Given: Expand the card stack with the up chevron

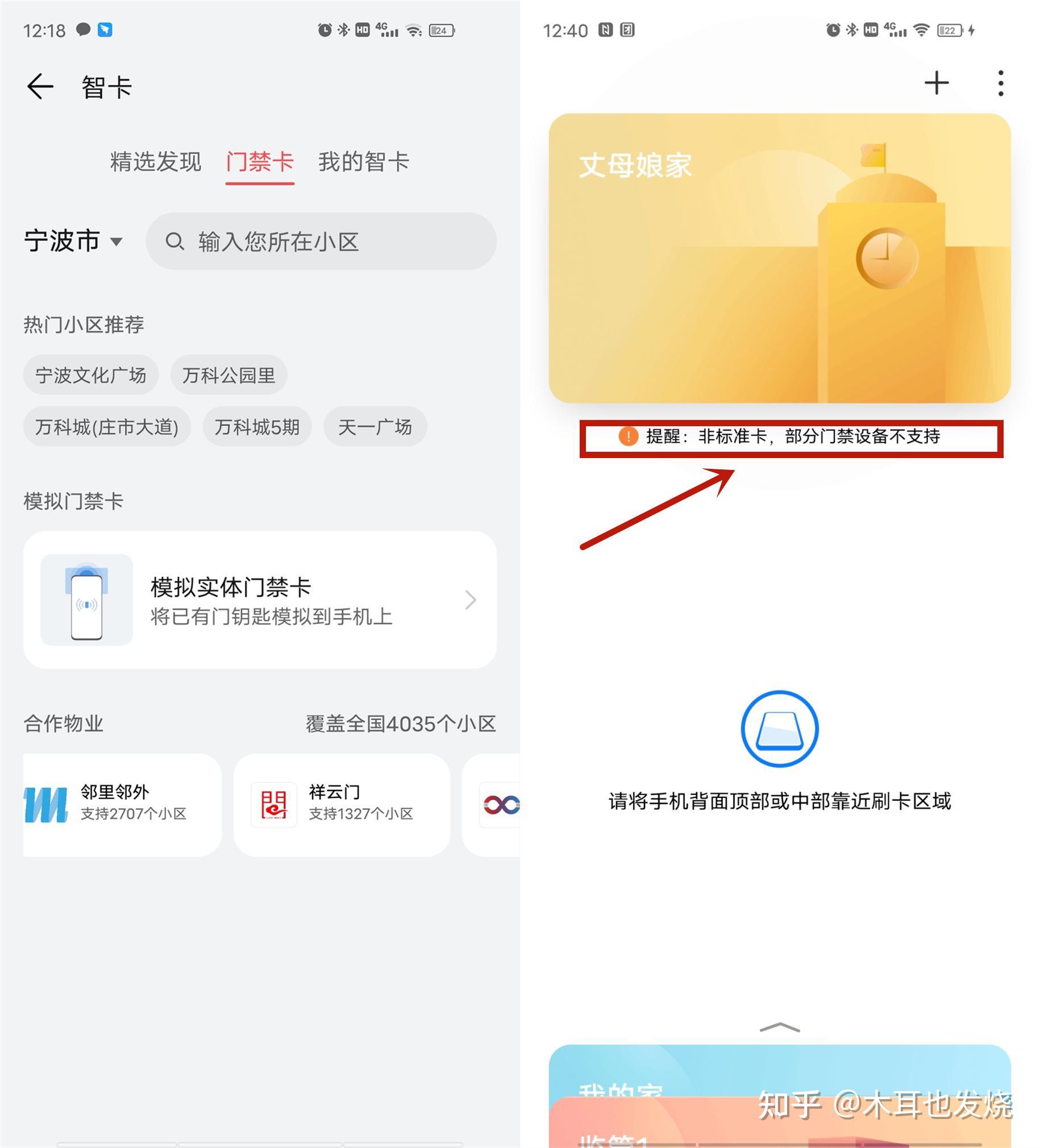Looking at the screenshot, I should [x=780, y=1028].
